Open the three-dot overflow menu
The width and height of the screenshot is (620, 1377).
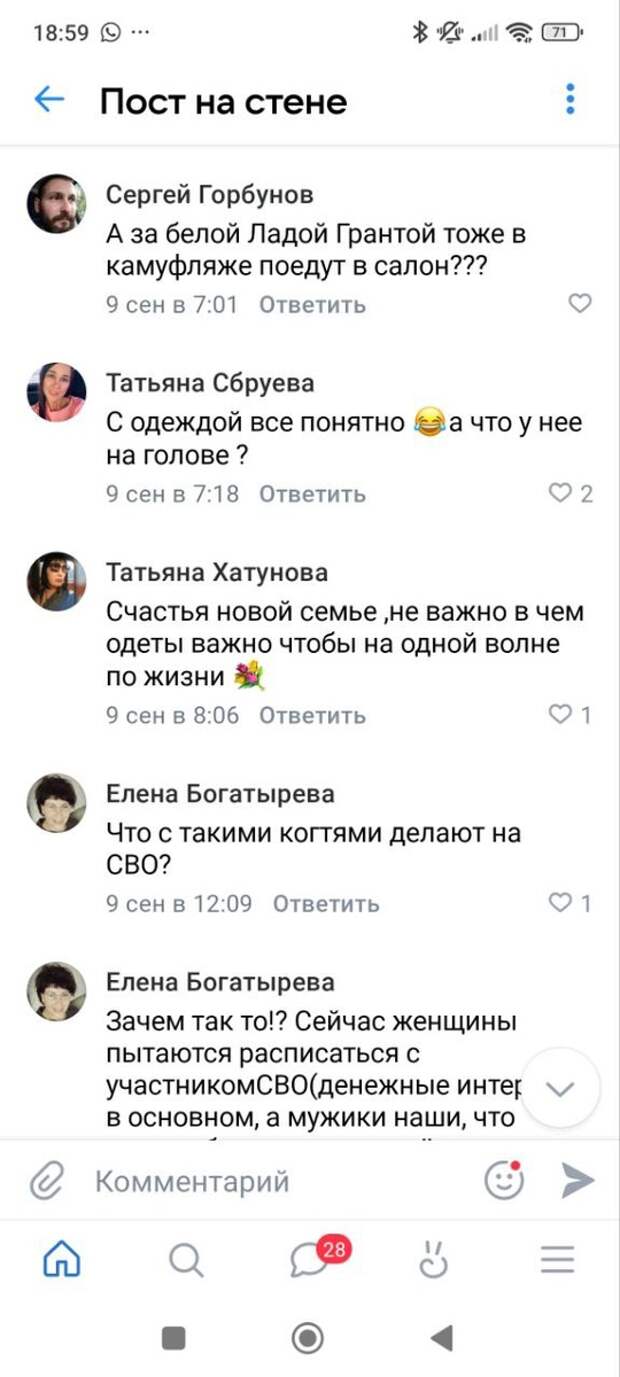tap(570, 99)
